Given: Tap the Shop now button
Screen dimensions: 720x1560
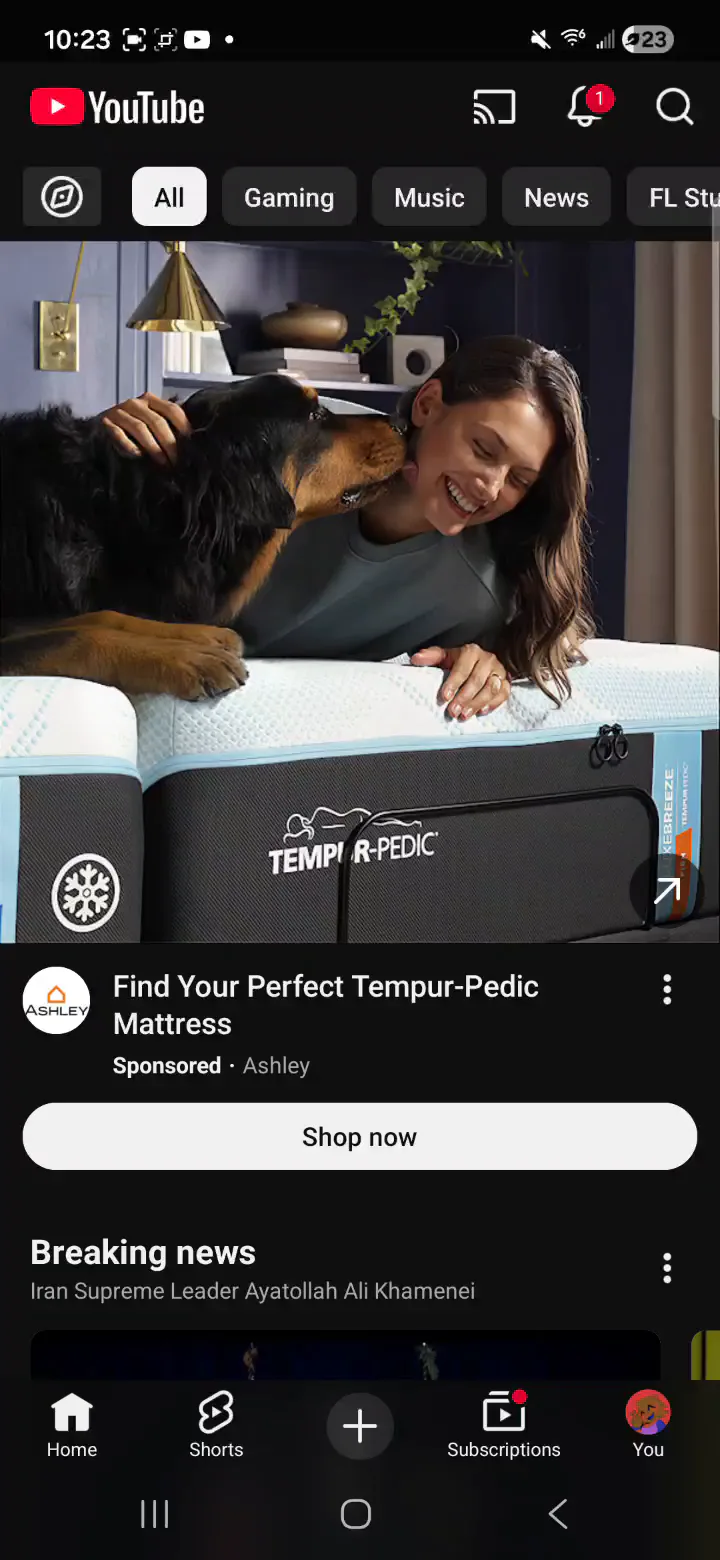Looking at the screenshot, I should pos(360,1137).
